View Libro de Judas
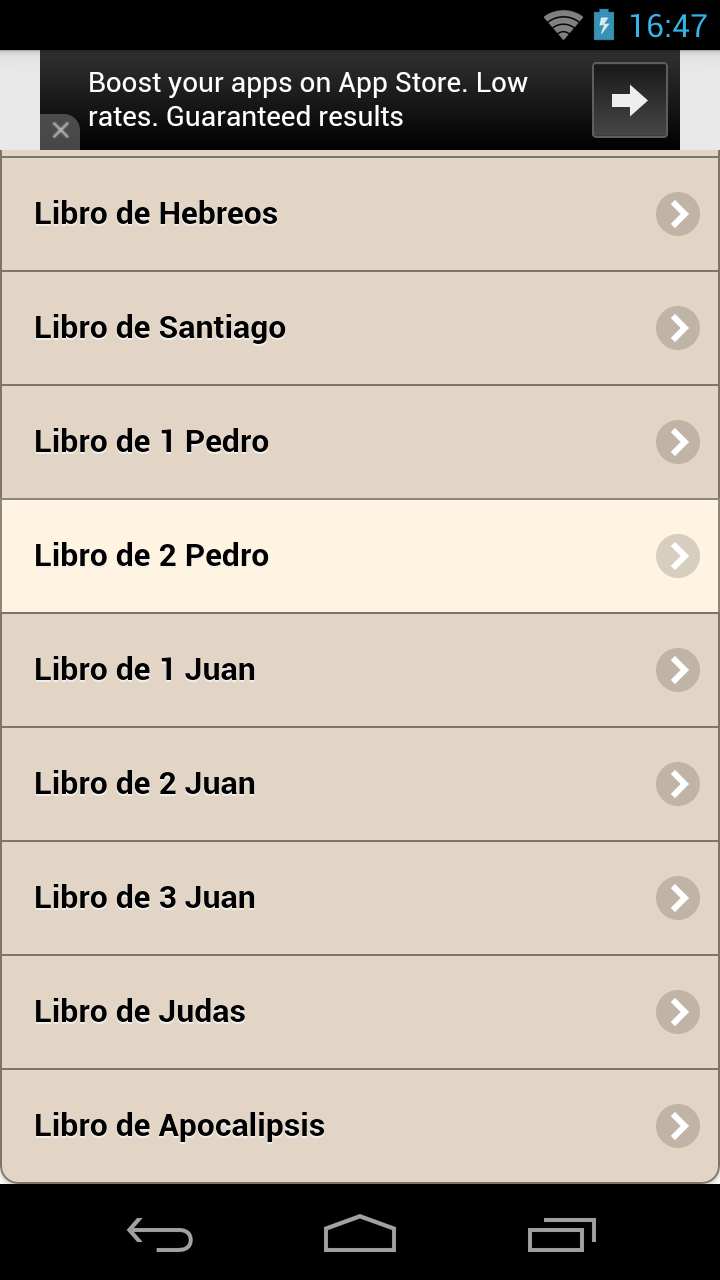 360,1012
